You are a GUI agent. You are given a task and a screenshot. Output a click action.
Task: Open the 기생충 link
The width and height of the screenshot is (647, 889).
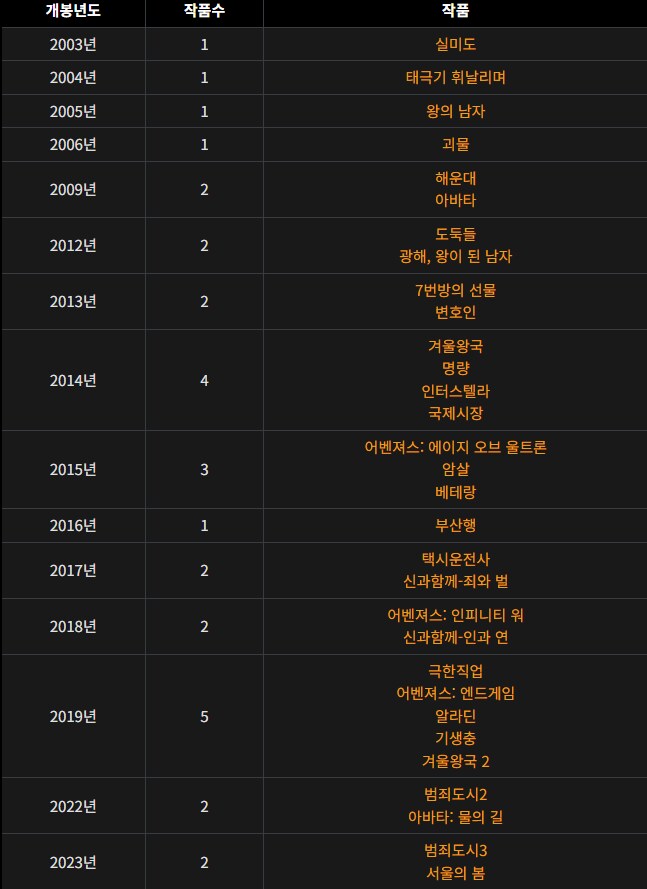click(455, 738)
